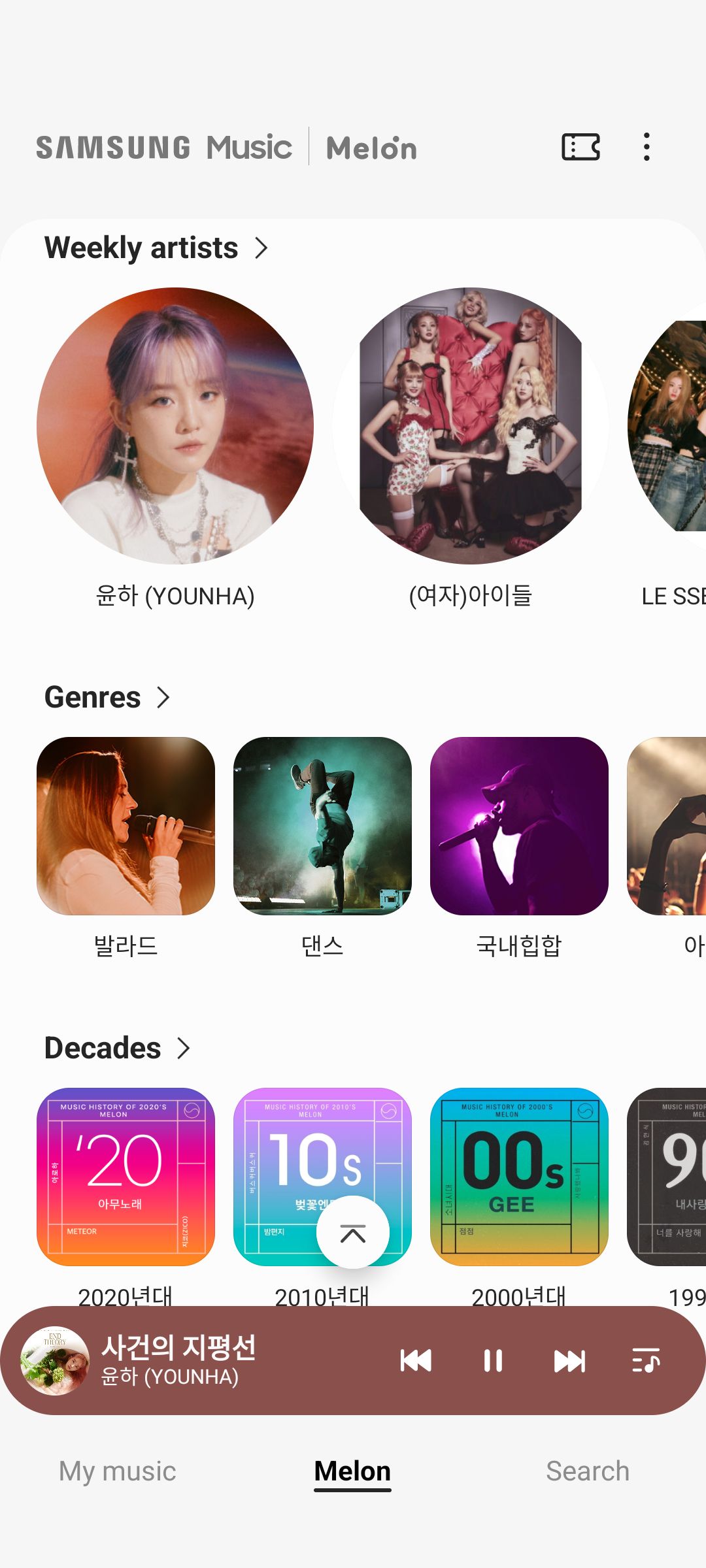Select the 댄스 genre
Image resolution: width=706 pixels, height=1568 pixels.
click(x=322, y=826)
